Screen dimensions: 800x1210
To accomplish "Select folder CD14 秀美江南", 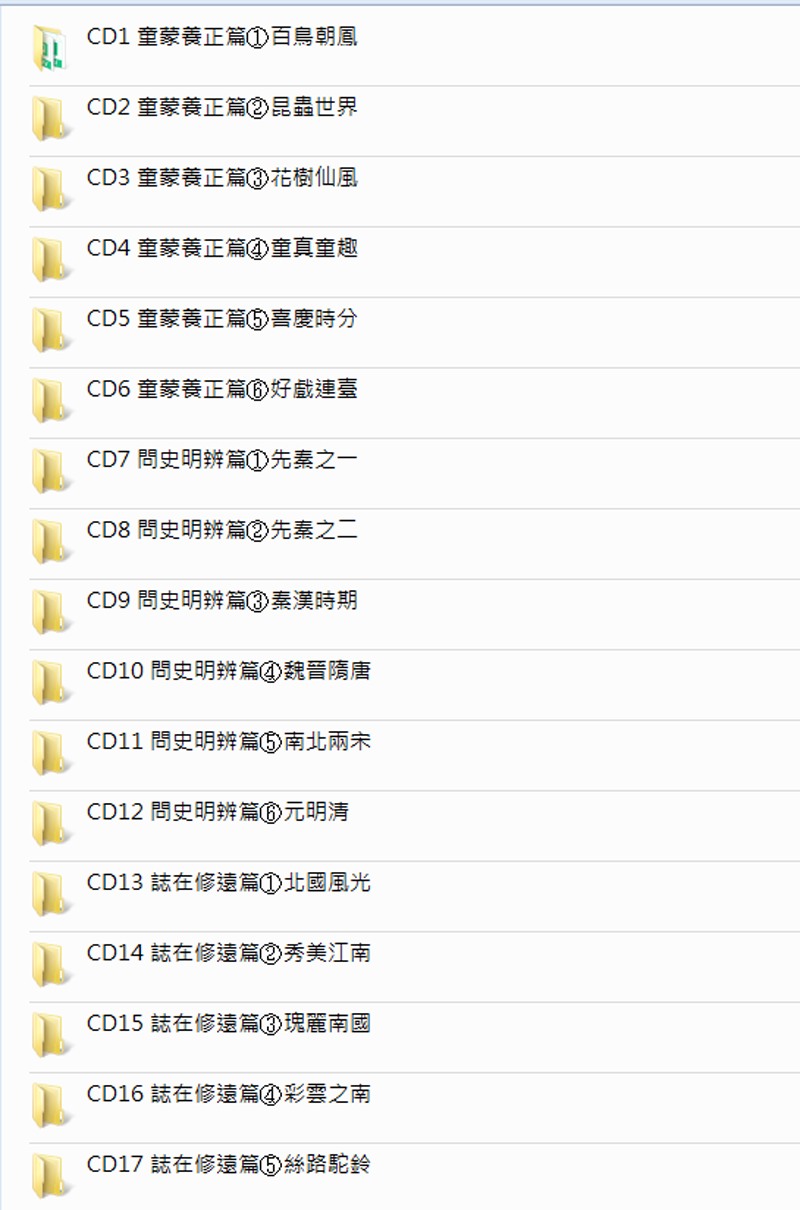I will click(x=228, y=953).
